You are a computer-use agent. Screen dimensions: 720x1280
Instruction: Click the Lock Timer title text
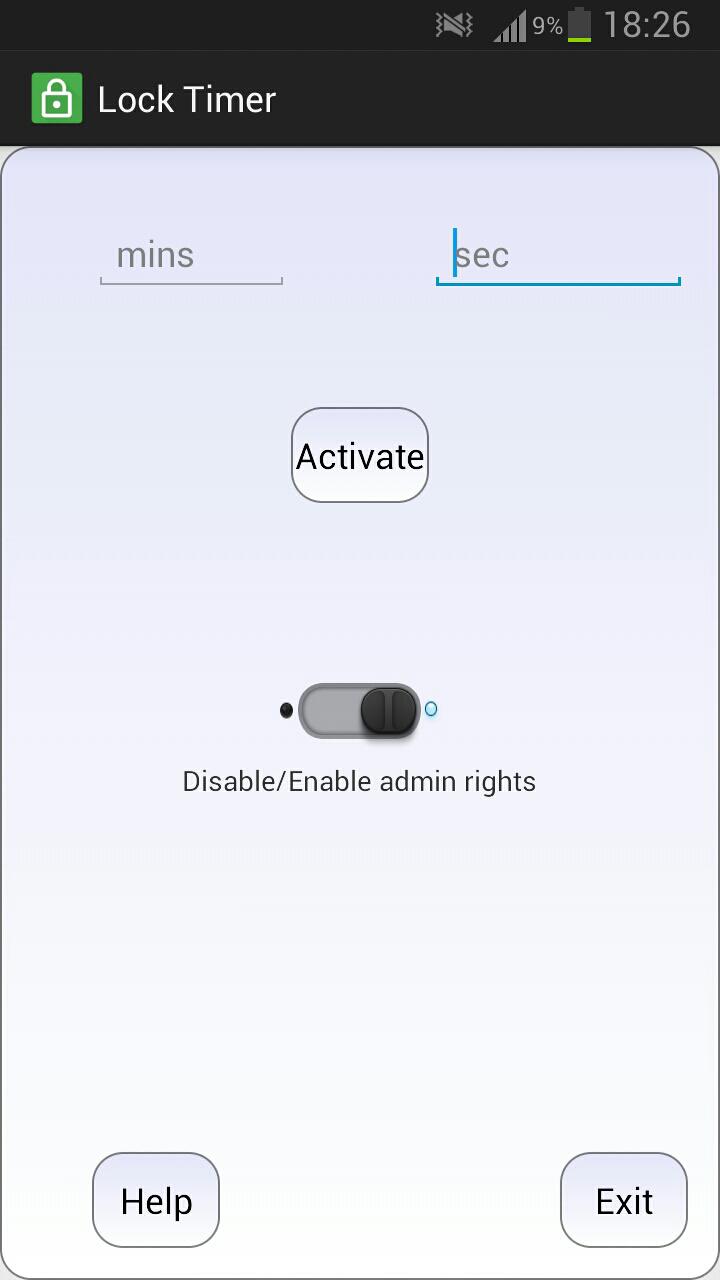(186, 98)
